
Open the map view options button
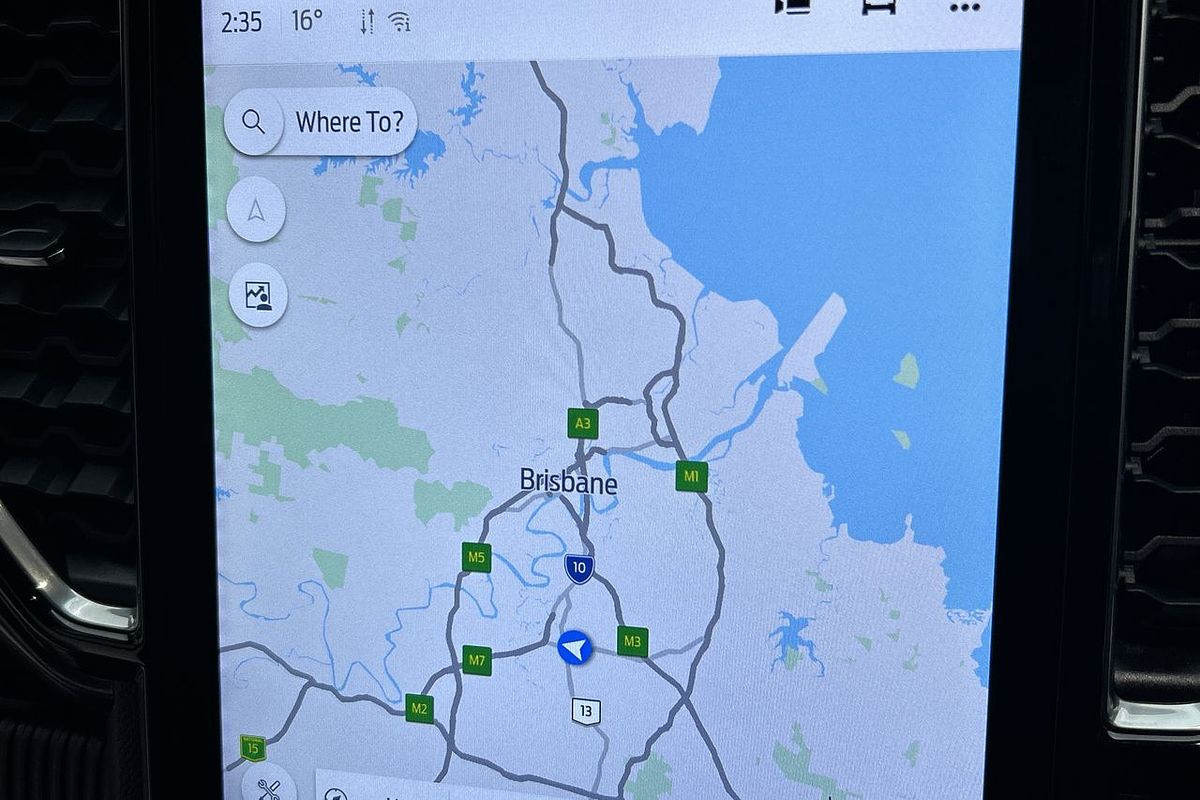pyautogui.click(x=258, y=296)
